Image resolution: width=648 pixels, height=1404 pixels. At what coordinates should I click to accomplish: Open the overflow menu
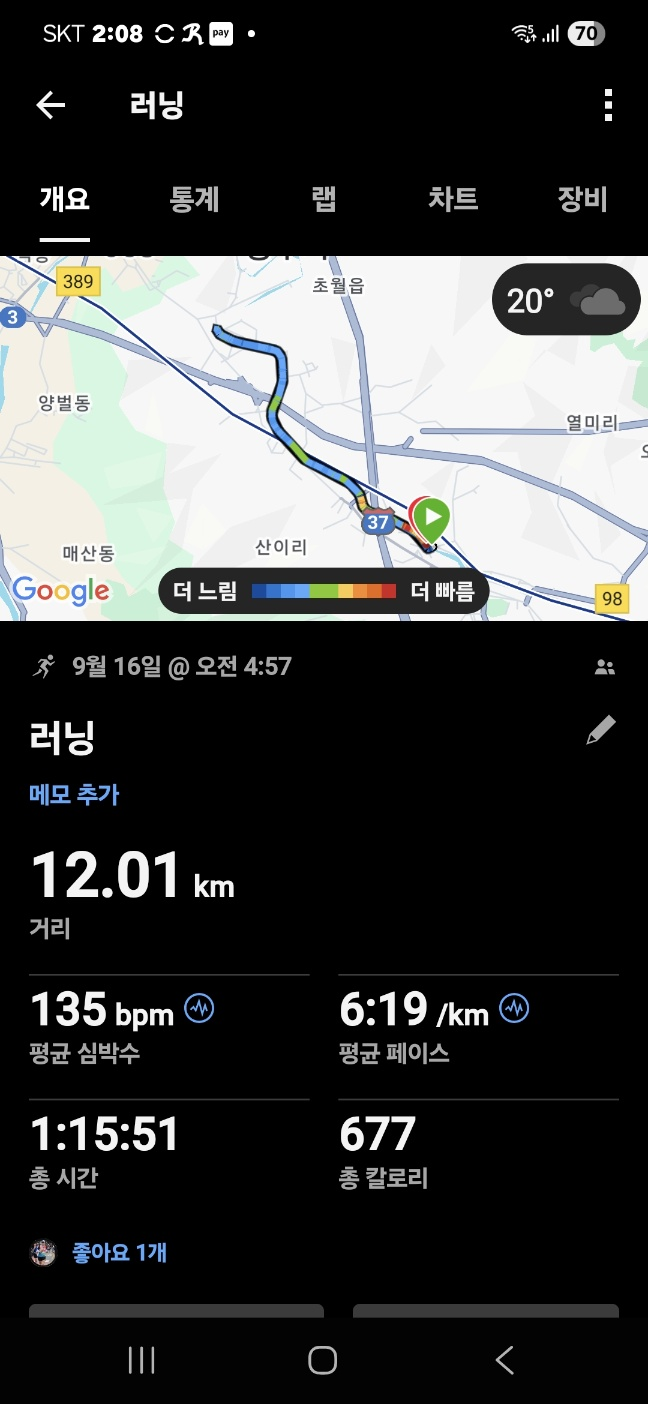[608, 105]
